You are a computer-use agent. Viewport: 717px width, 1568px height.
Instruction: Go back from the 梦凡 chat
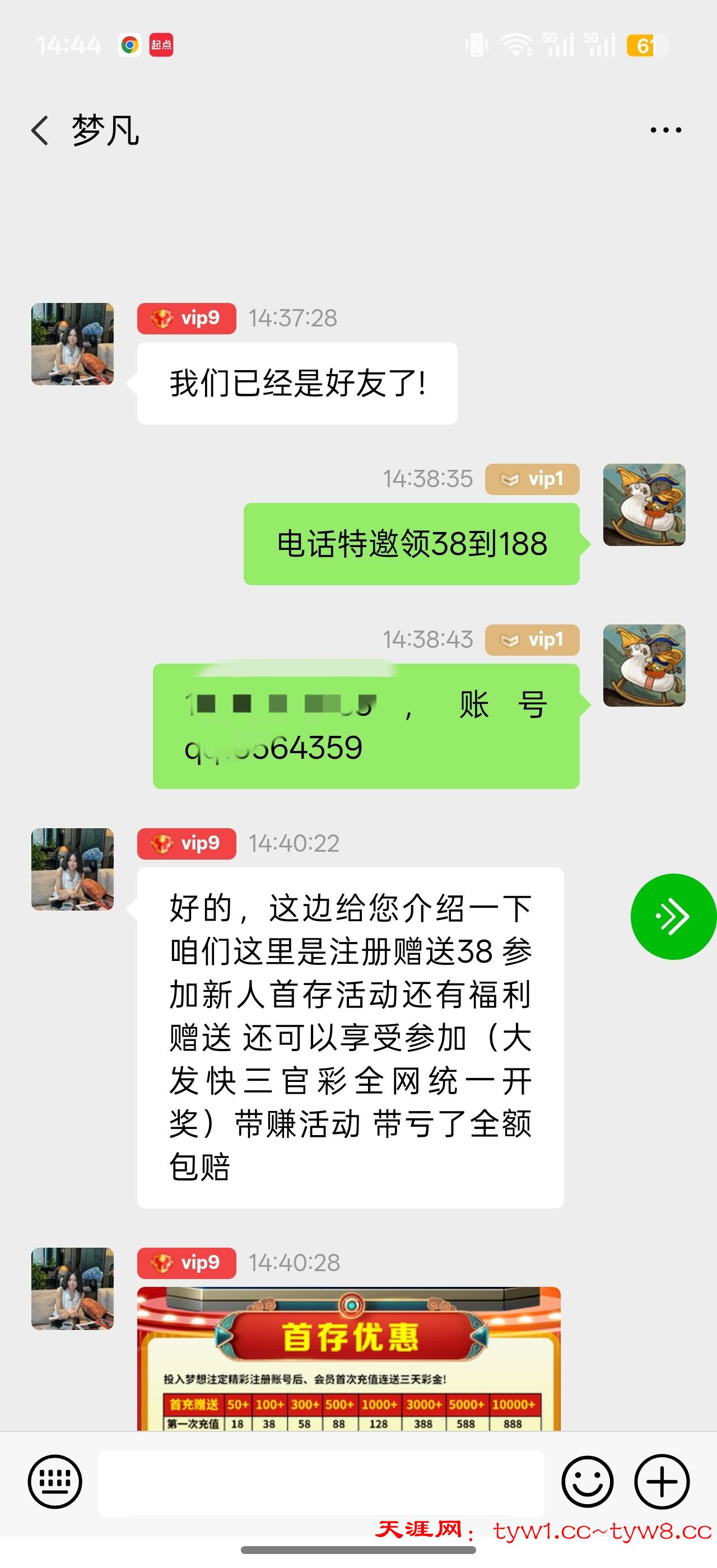point(40,130)
